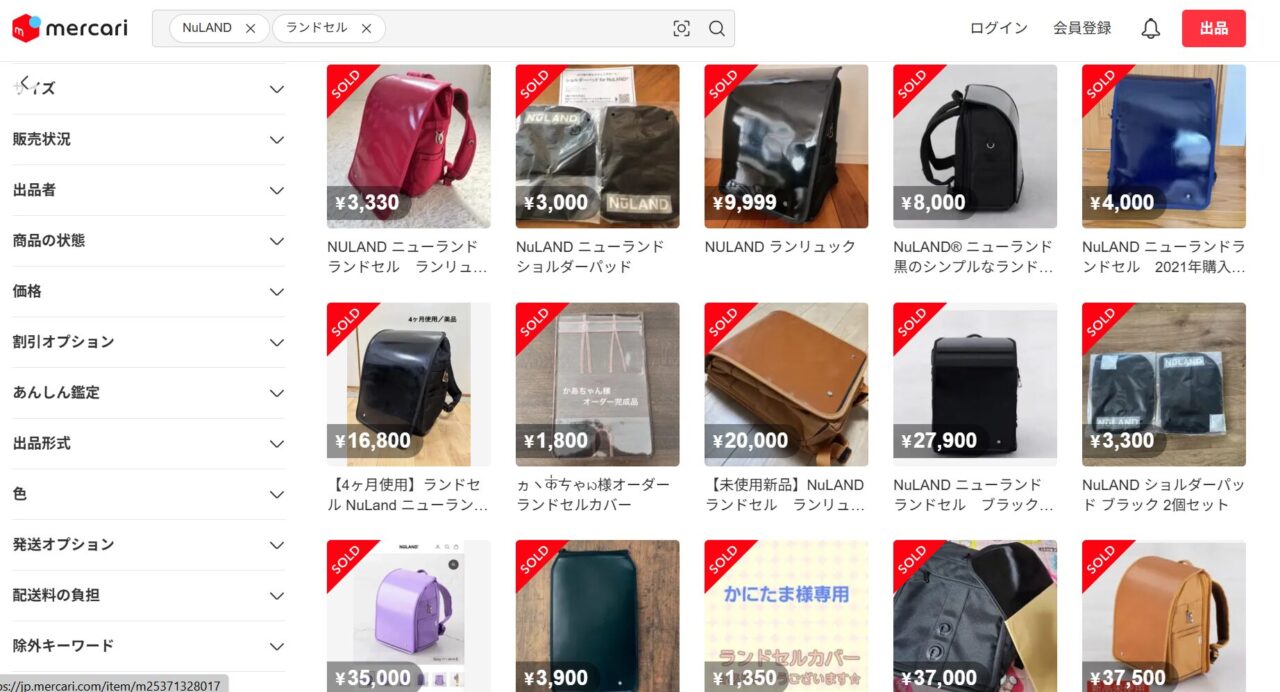Tap the red 出品 sell button
Screen dimensions: 1280x692
(1213, 28)
